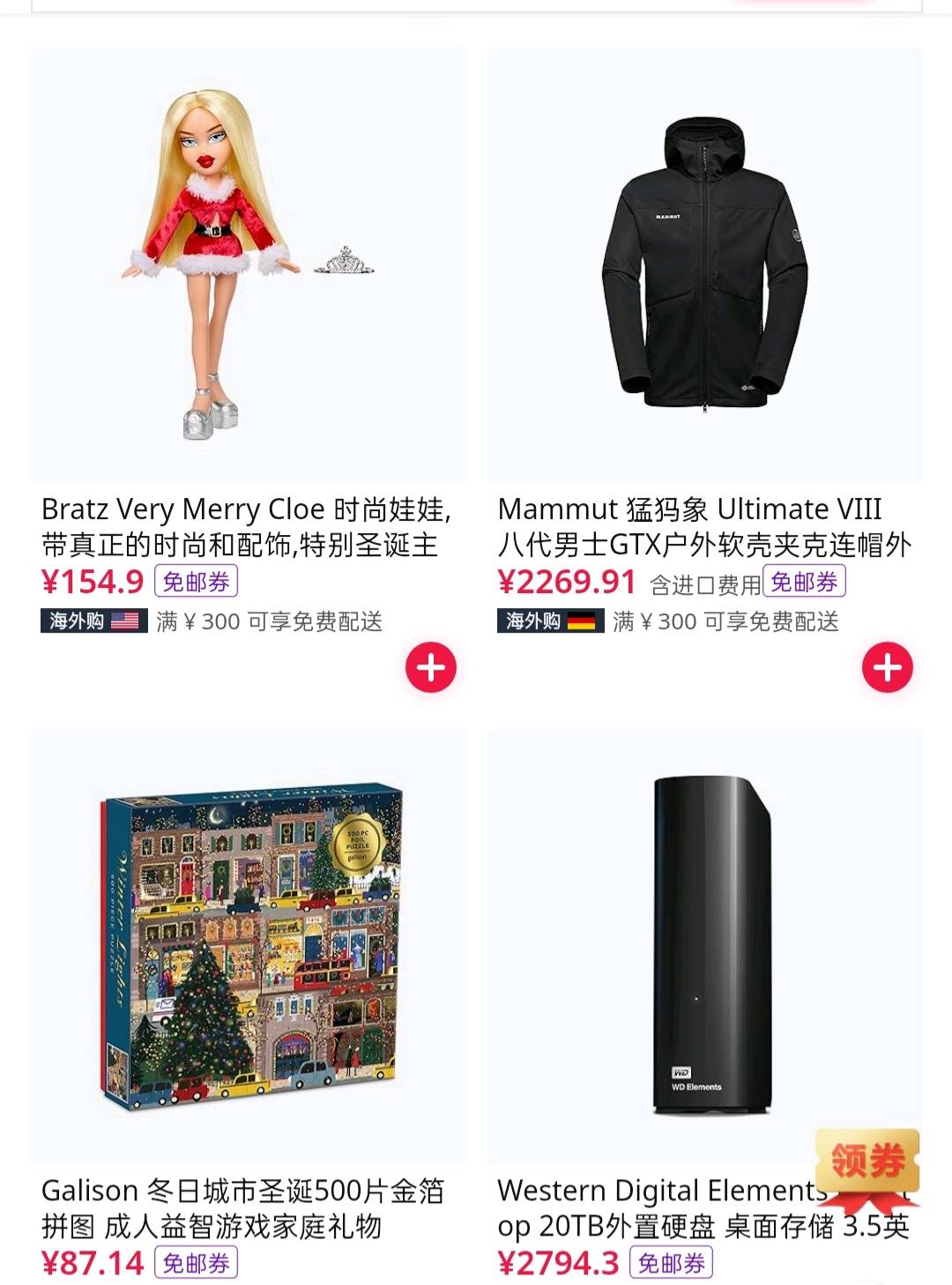This screenshot has height=1285, width=952.
Task: View the Western Digital Elements hard drive
Action: tap(704, 946)
